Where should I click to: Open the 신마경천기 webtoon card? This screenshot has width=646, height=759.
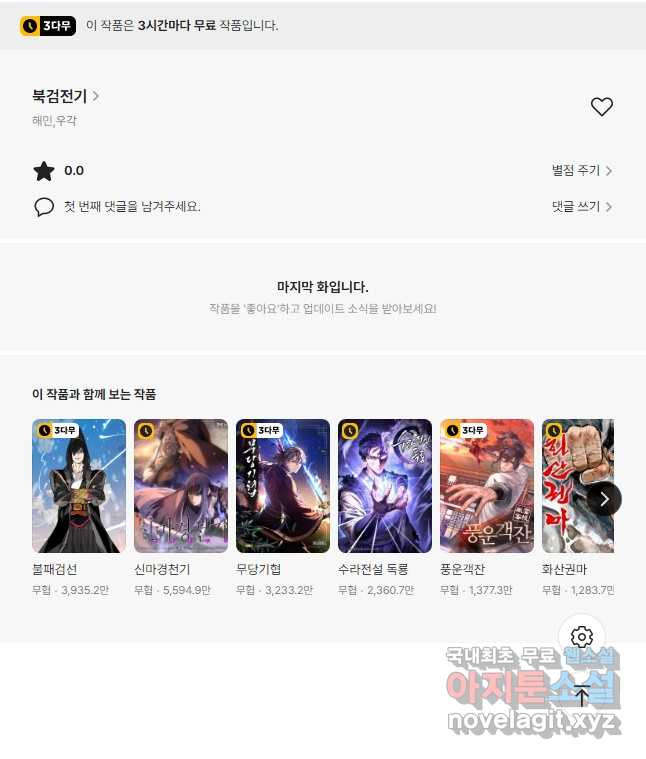(x=181, y=486)
